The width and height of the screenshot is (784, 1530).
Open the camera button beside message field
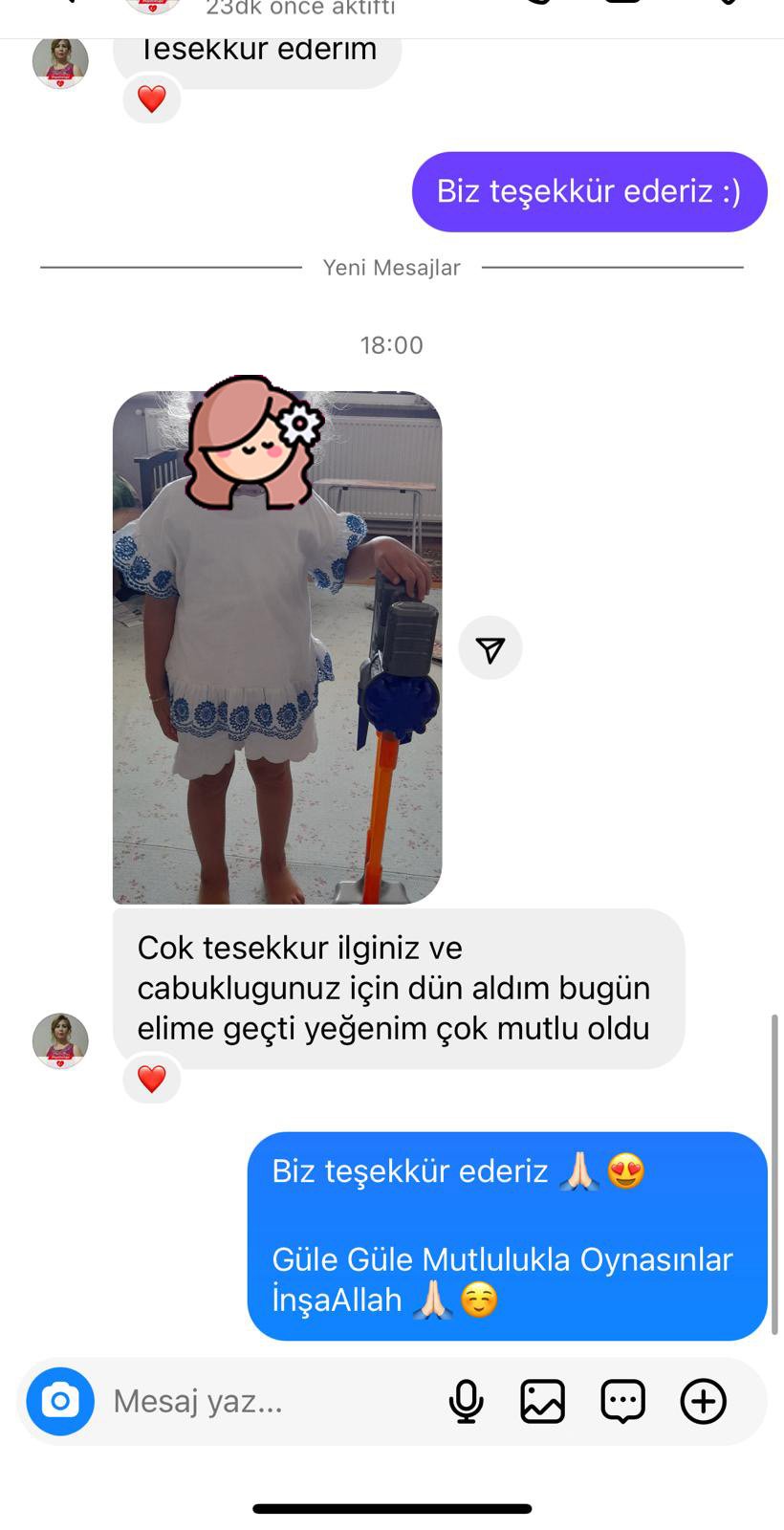coord(60,1401)
